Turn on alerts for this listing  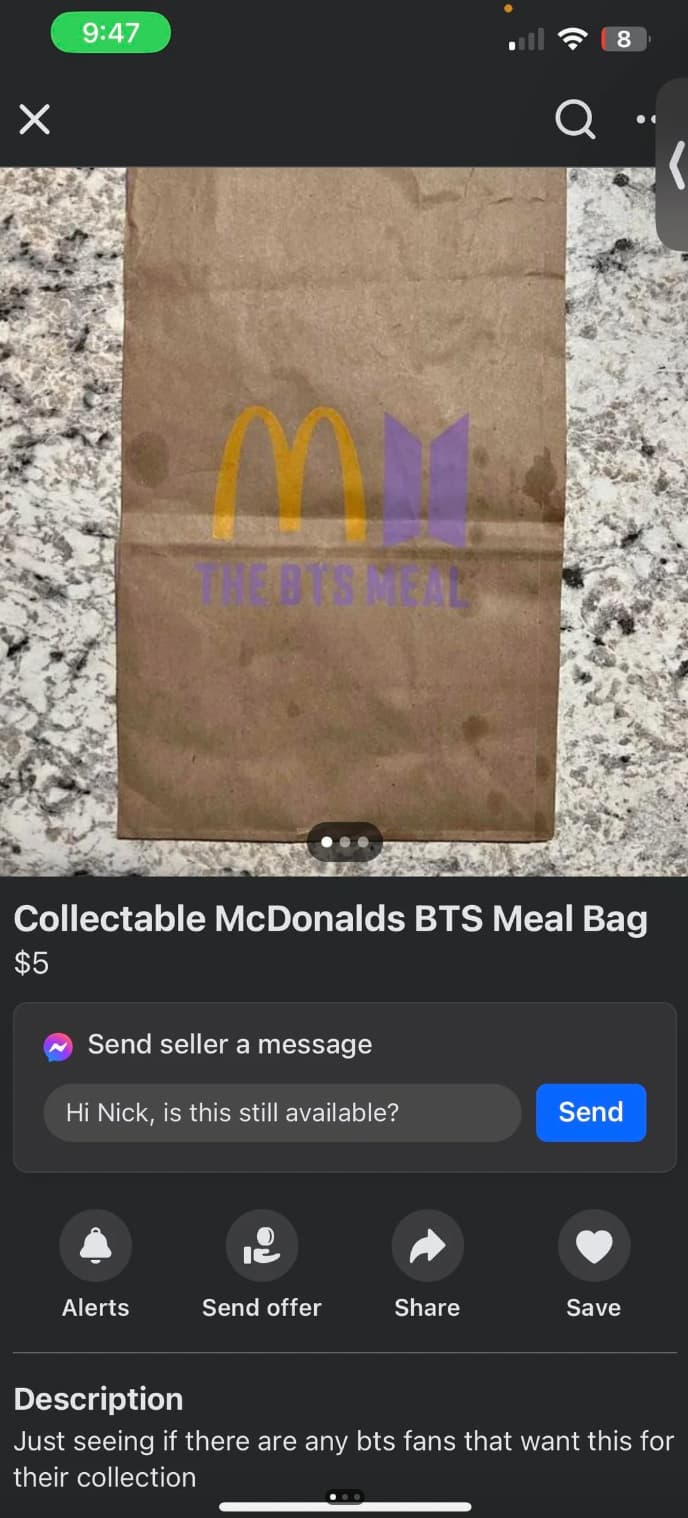[x=96, y=1246]
